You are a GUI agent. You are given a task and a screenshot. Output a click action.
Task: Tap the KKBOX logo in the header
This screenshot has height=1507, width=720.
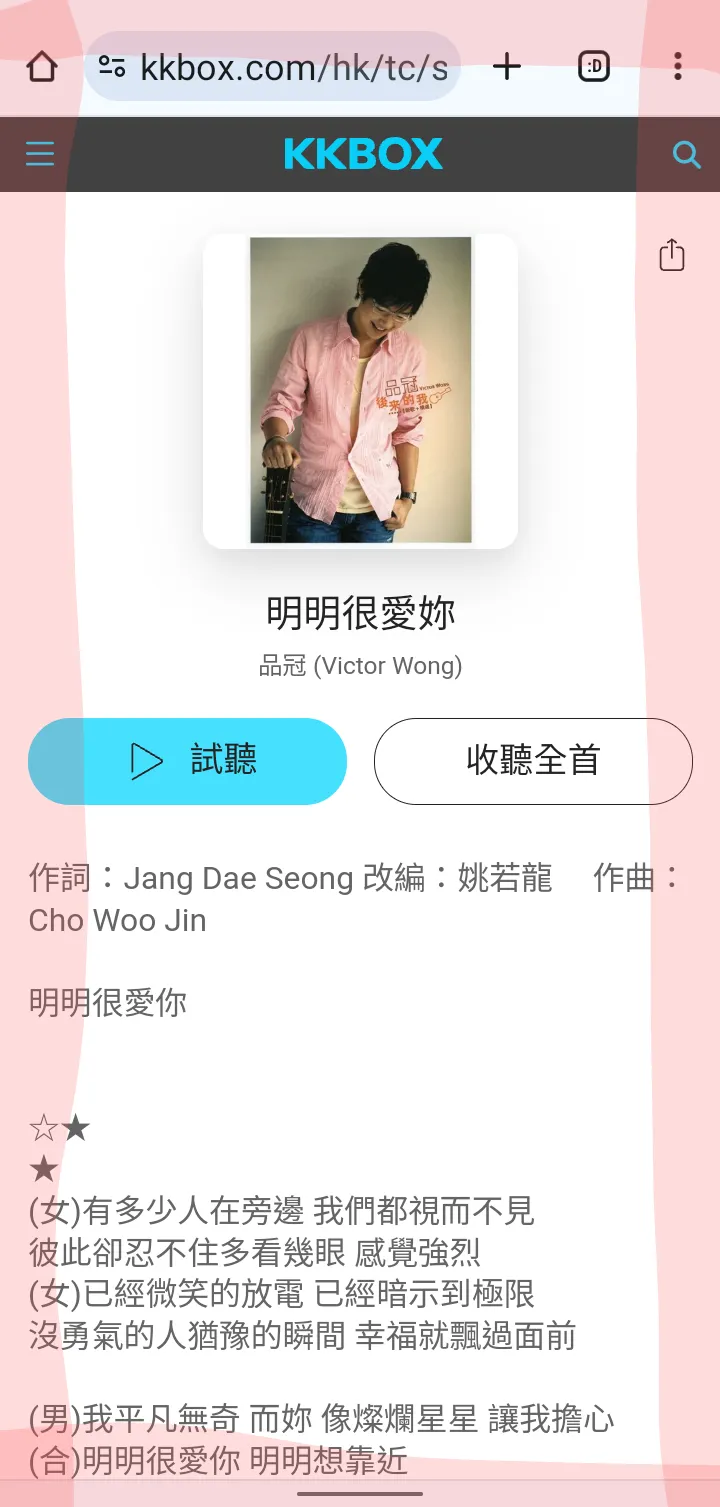(x=362, y=154)
